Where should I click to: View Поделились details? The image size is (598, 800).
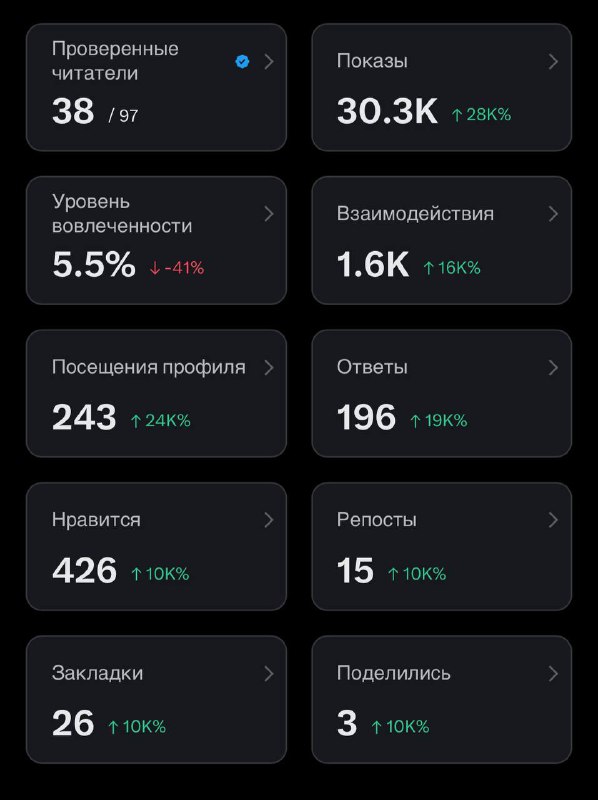[441, 699]
